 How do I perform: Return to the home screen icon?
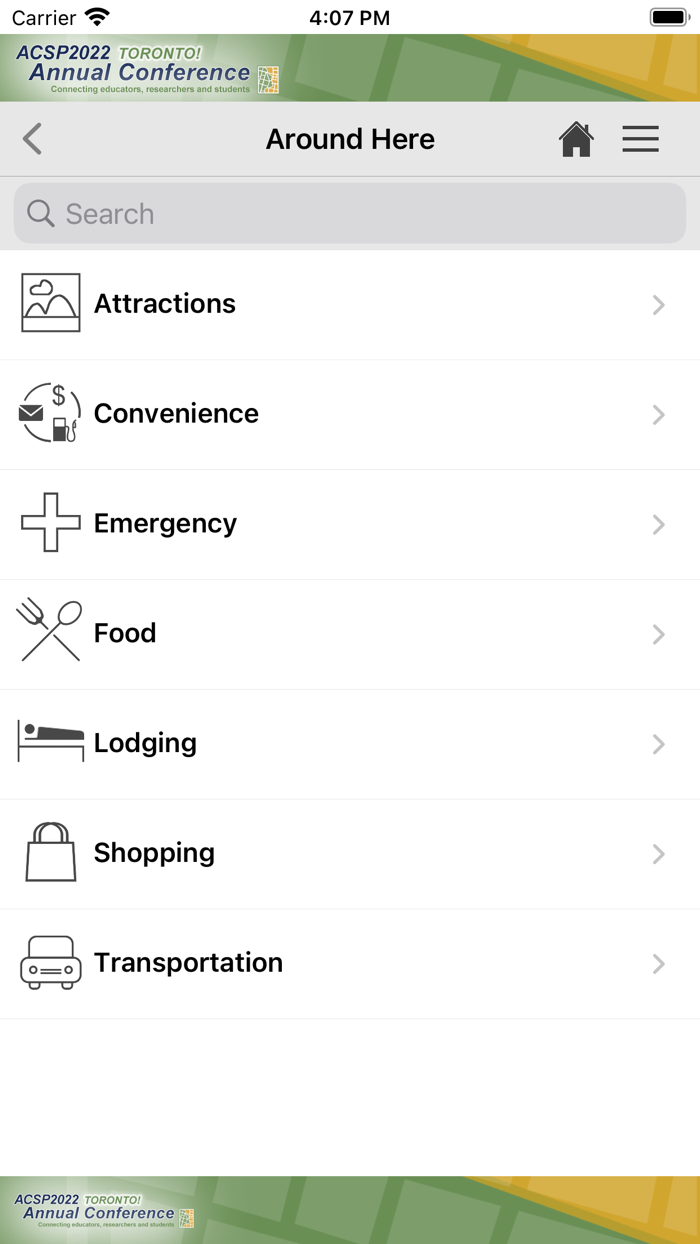(576, 139)
